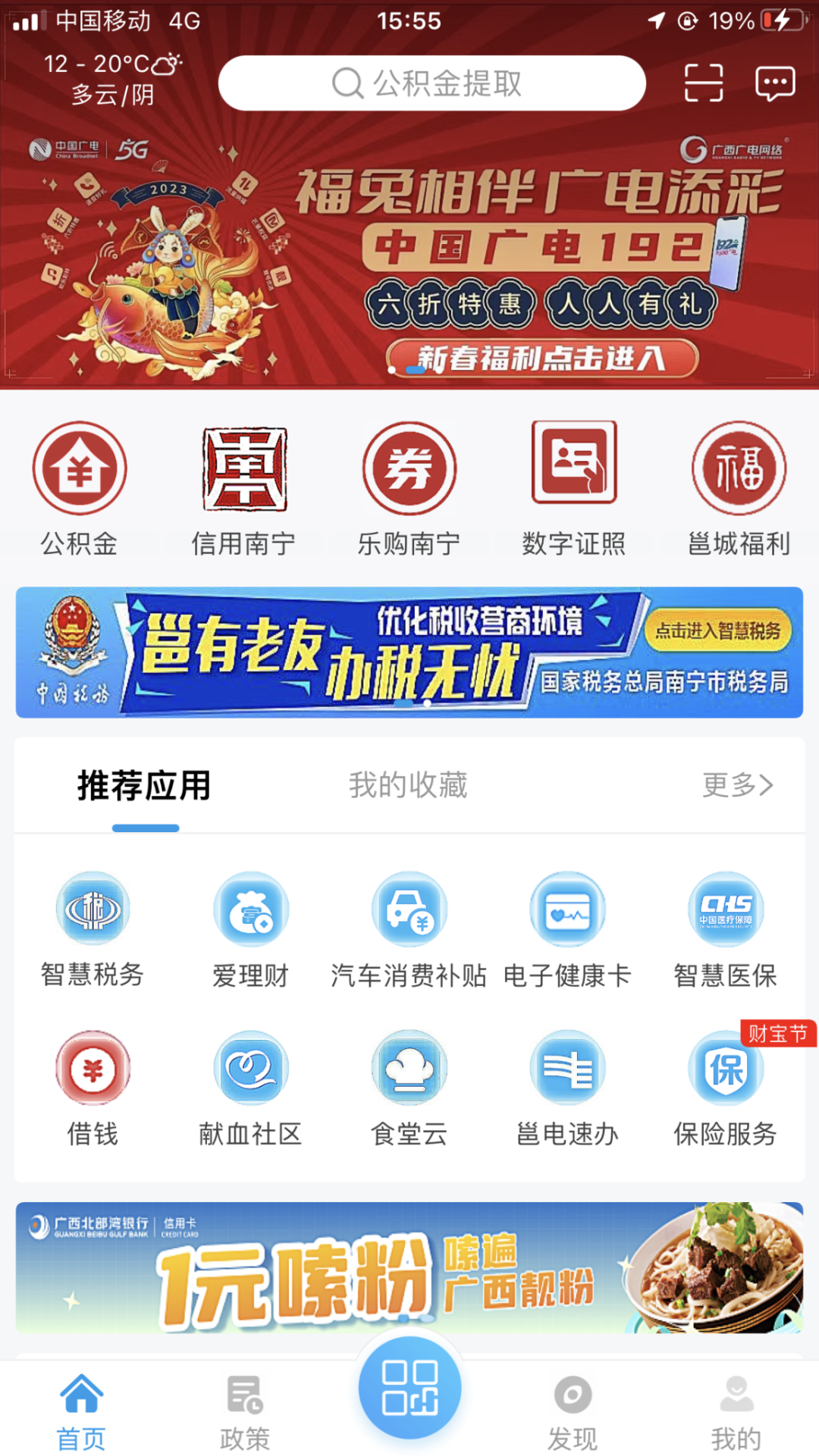Tap the 公积金提取 search box

tap(431, 83)
